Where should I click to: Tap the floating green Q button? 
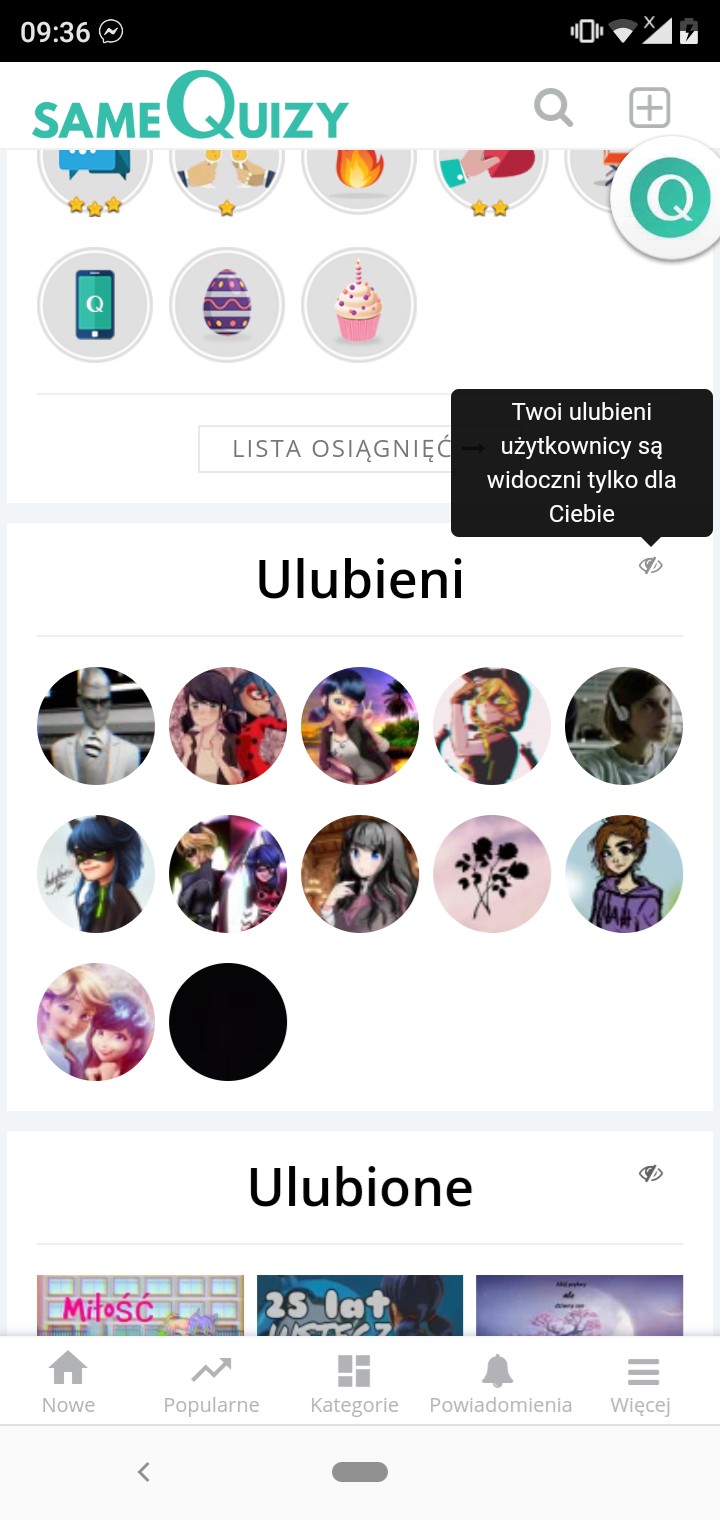pyautogui.click(x=669, y=200)
